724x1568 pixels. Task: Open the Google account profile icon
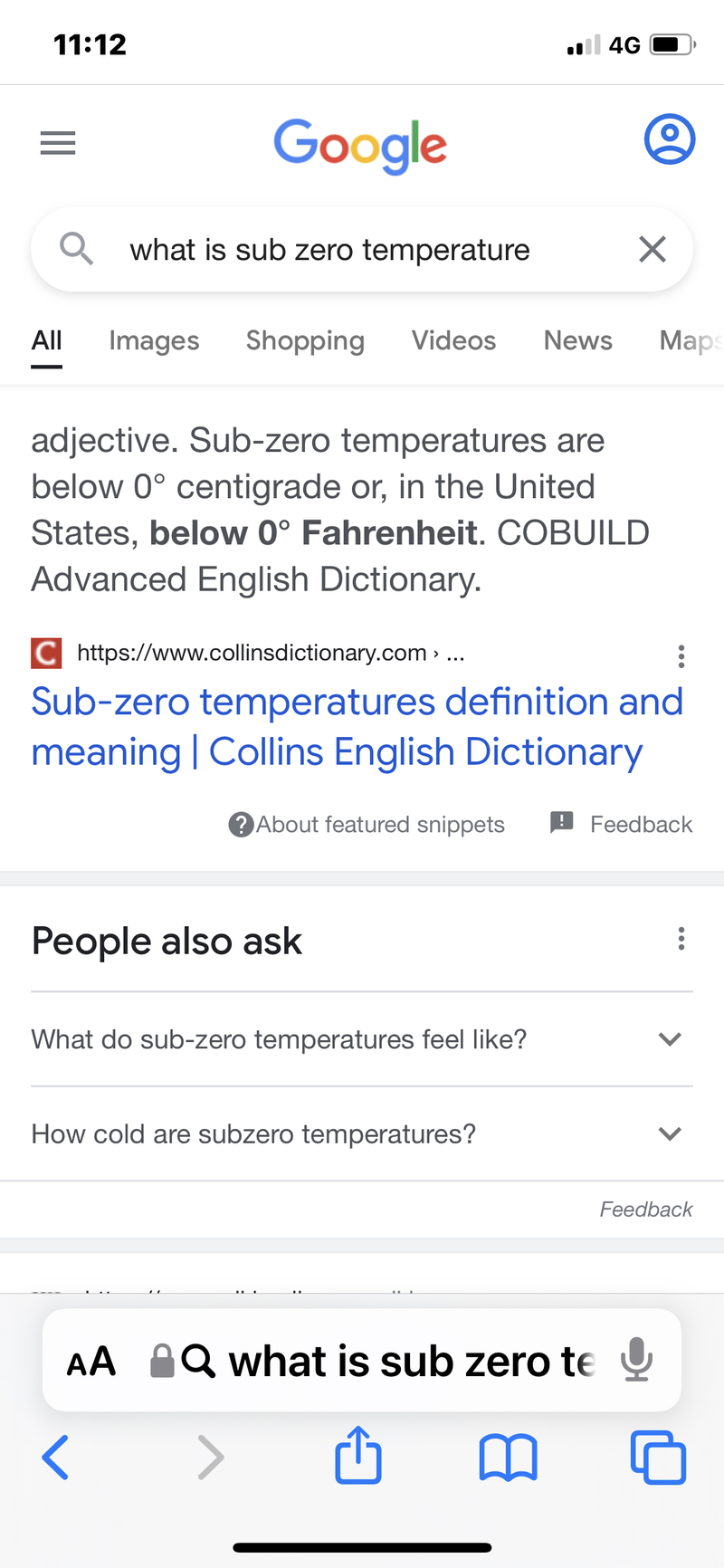pyautogui.click(x=670, y=139)
